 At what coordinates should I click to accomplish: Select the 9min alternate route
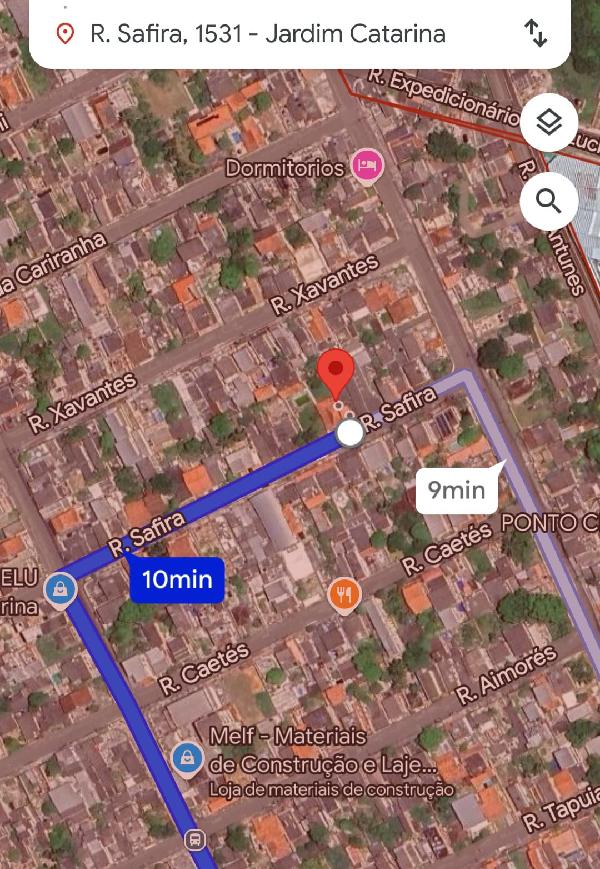click(x=457, y=489)
